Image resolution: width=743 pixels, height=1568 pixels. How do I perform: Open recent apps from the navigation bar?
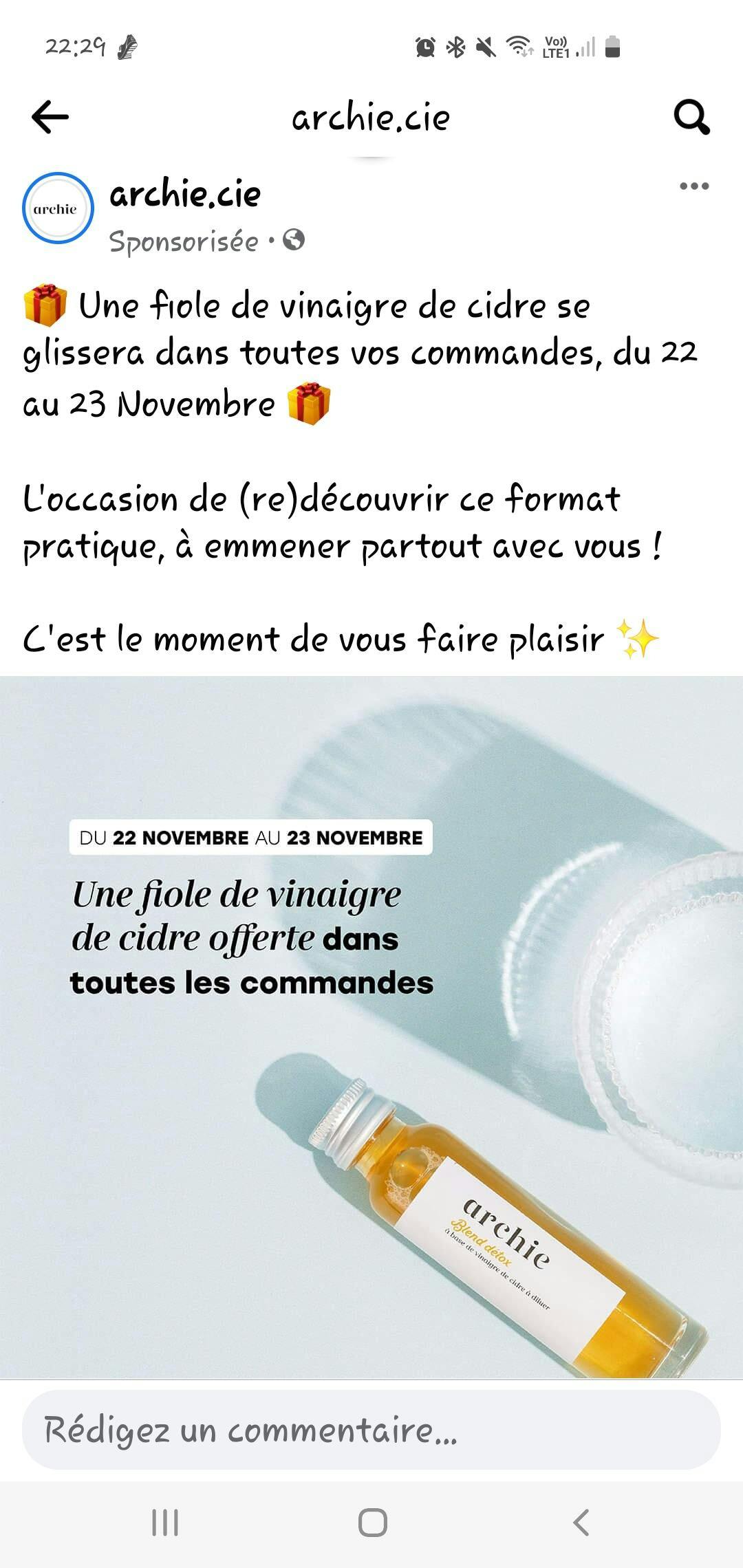165,1523
